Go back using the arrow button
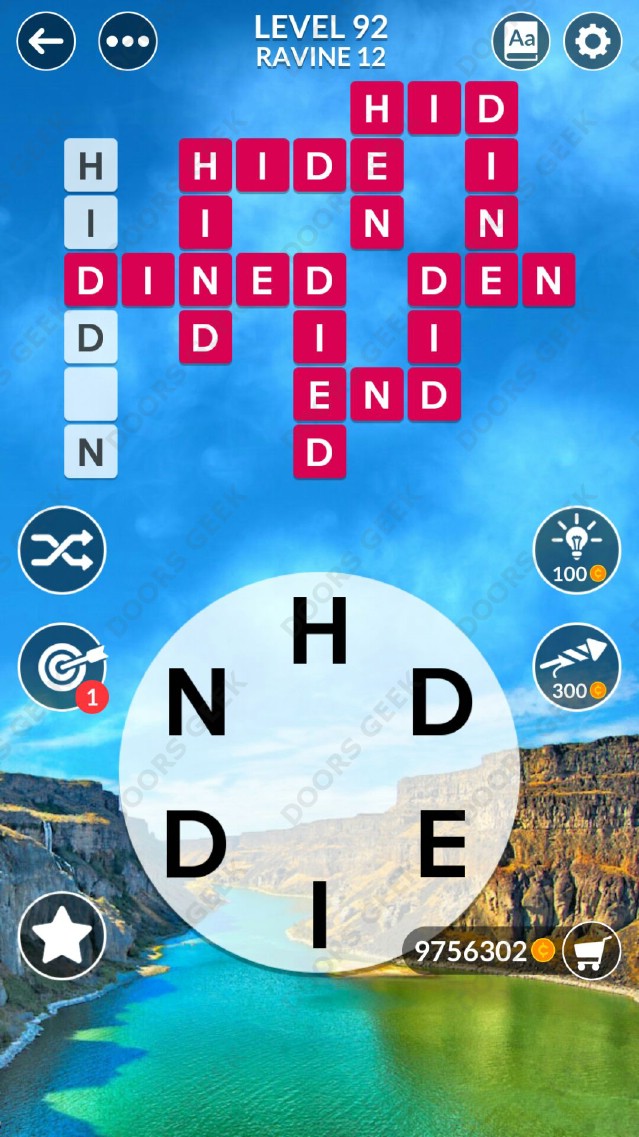 46,41
